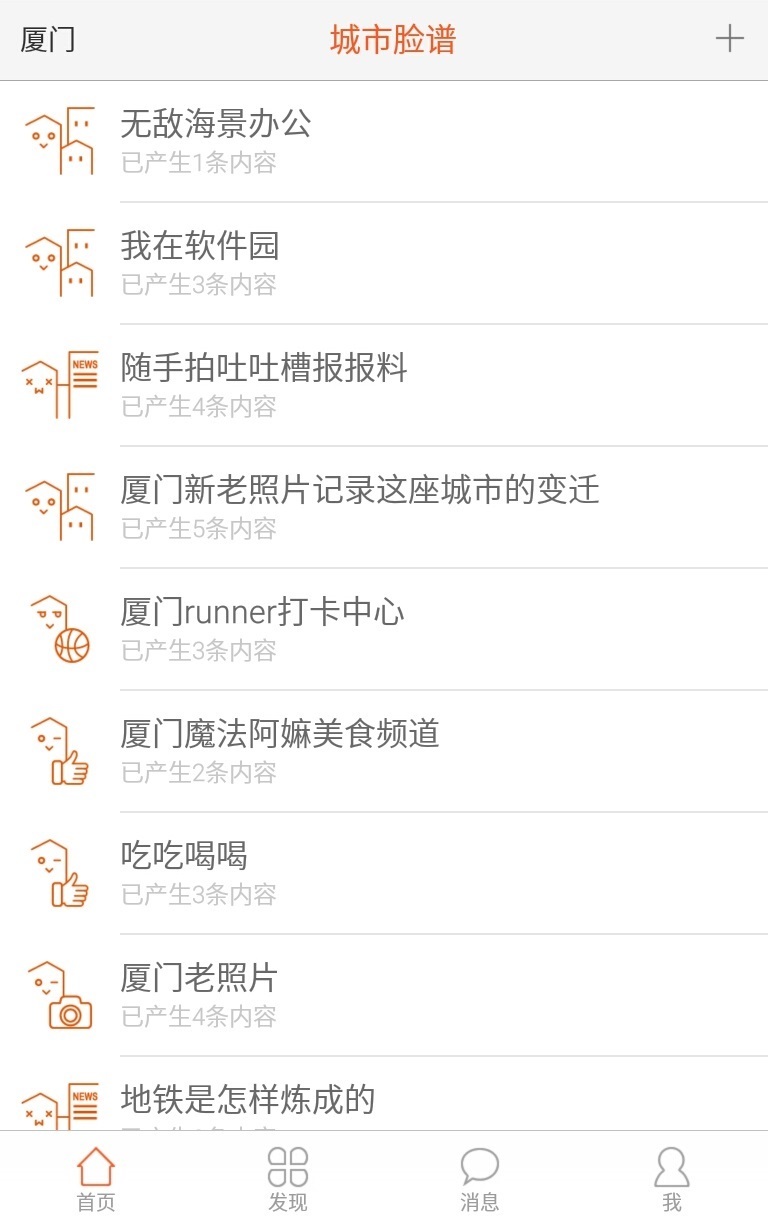The image size is (768, 1230).
Task: Select 随手拍吐吐槽报报料 from the list
Action: 264,368
